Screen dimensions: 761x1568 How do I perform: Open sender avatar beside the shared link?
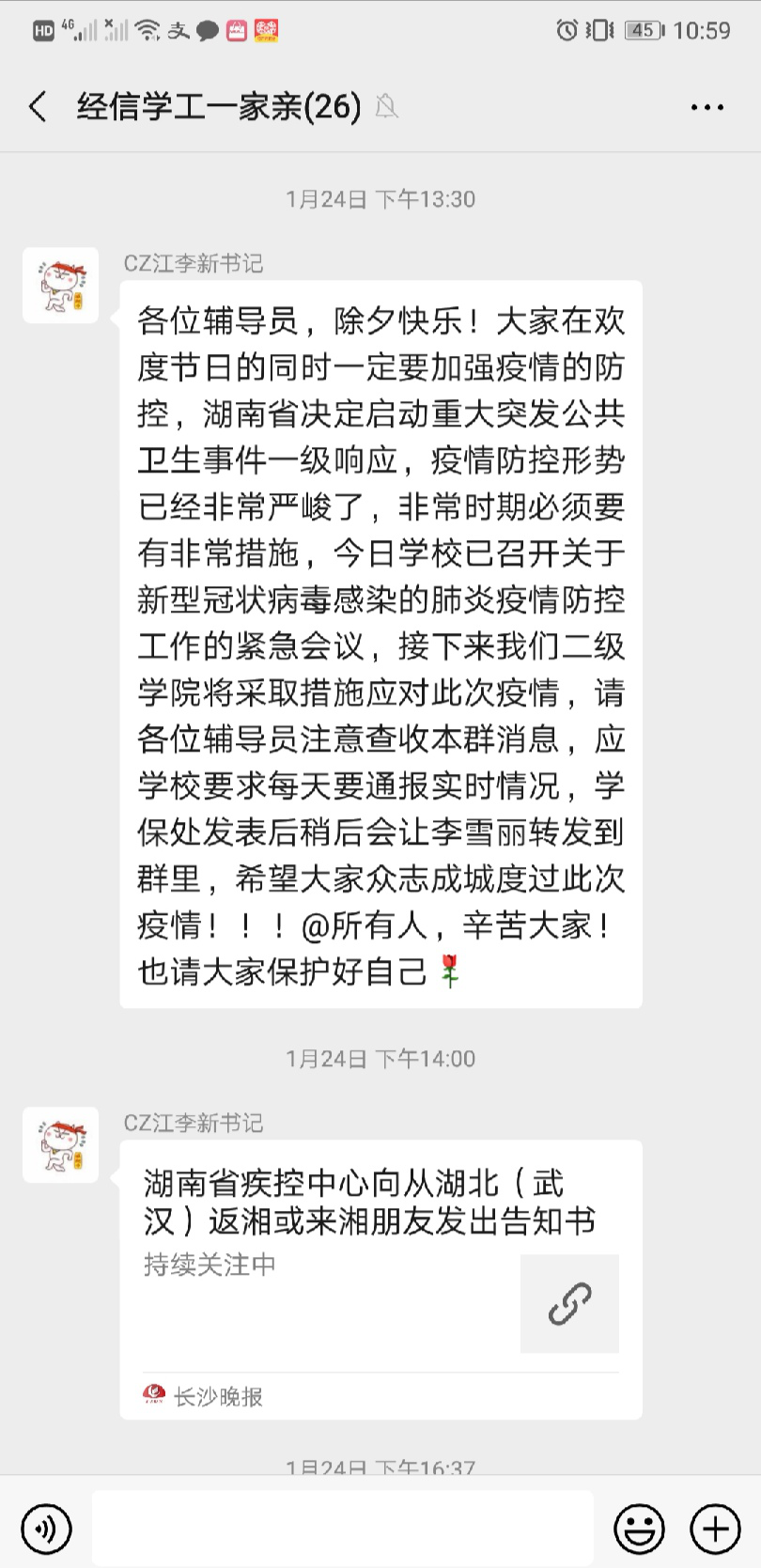pyautogui.click(x=61, y=1144)
